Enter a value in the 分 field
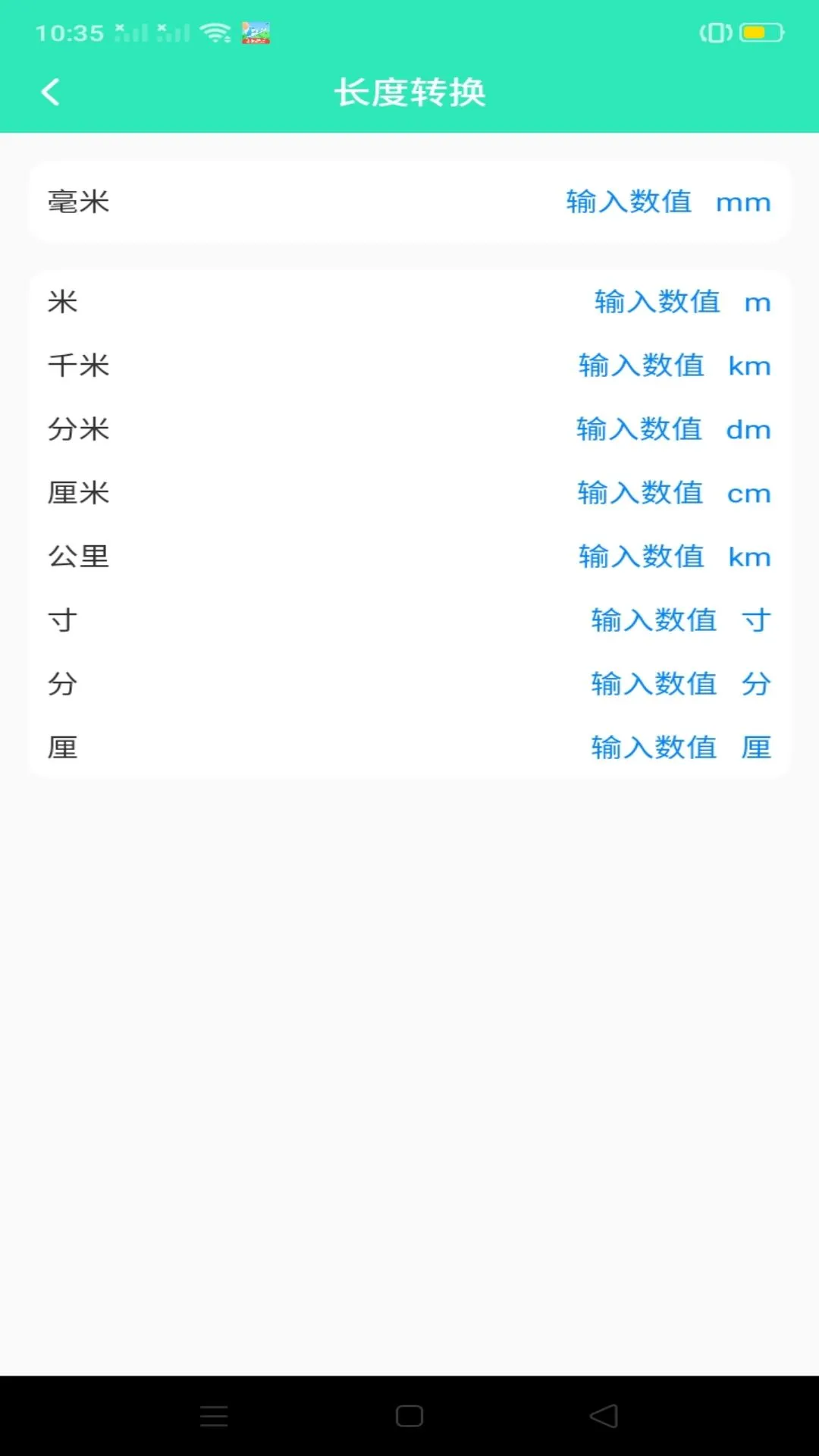Screen dimensions: 819x1456 click(x=654, y=684)
